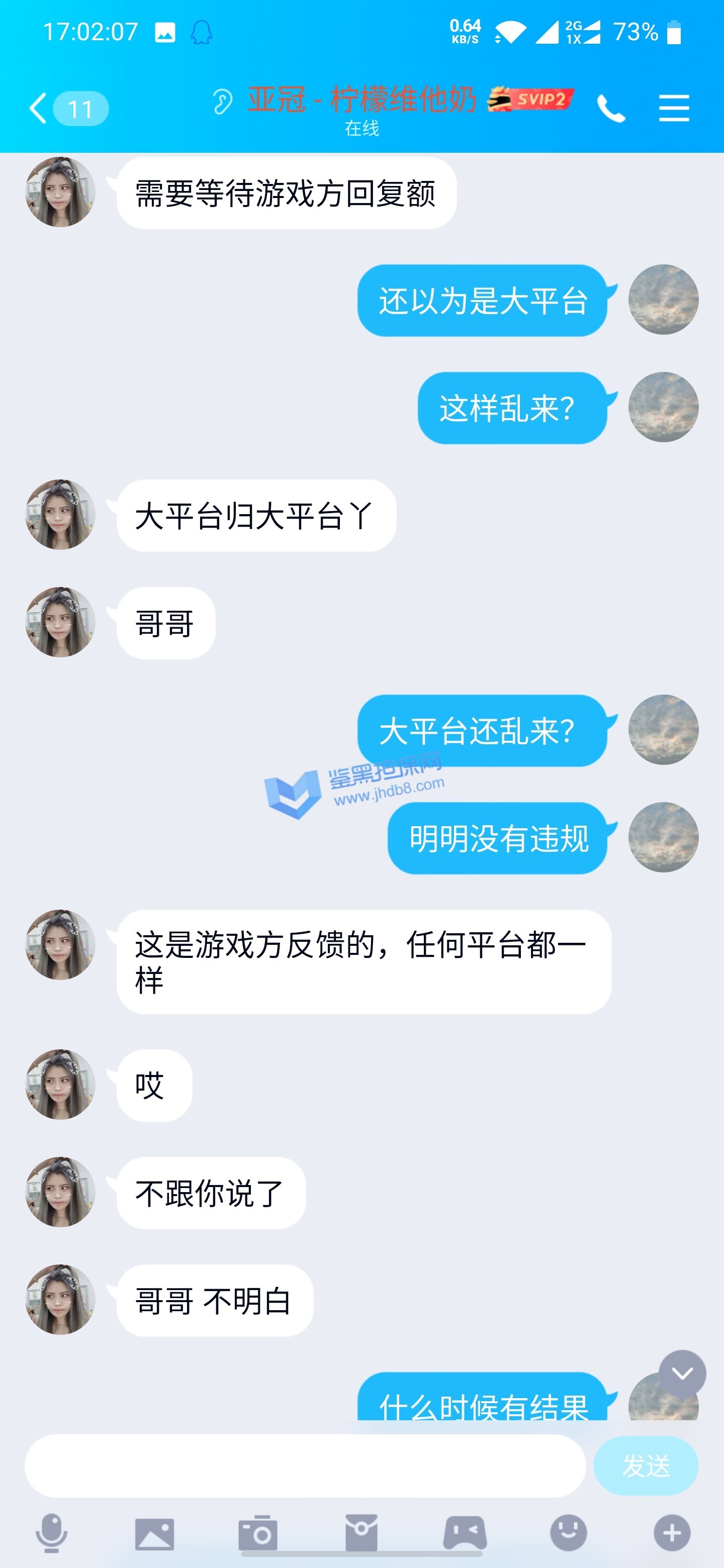
Task: View the contact's avatar beside 哥哥 不明白
Action: coord(60,1300)
